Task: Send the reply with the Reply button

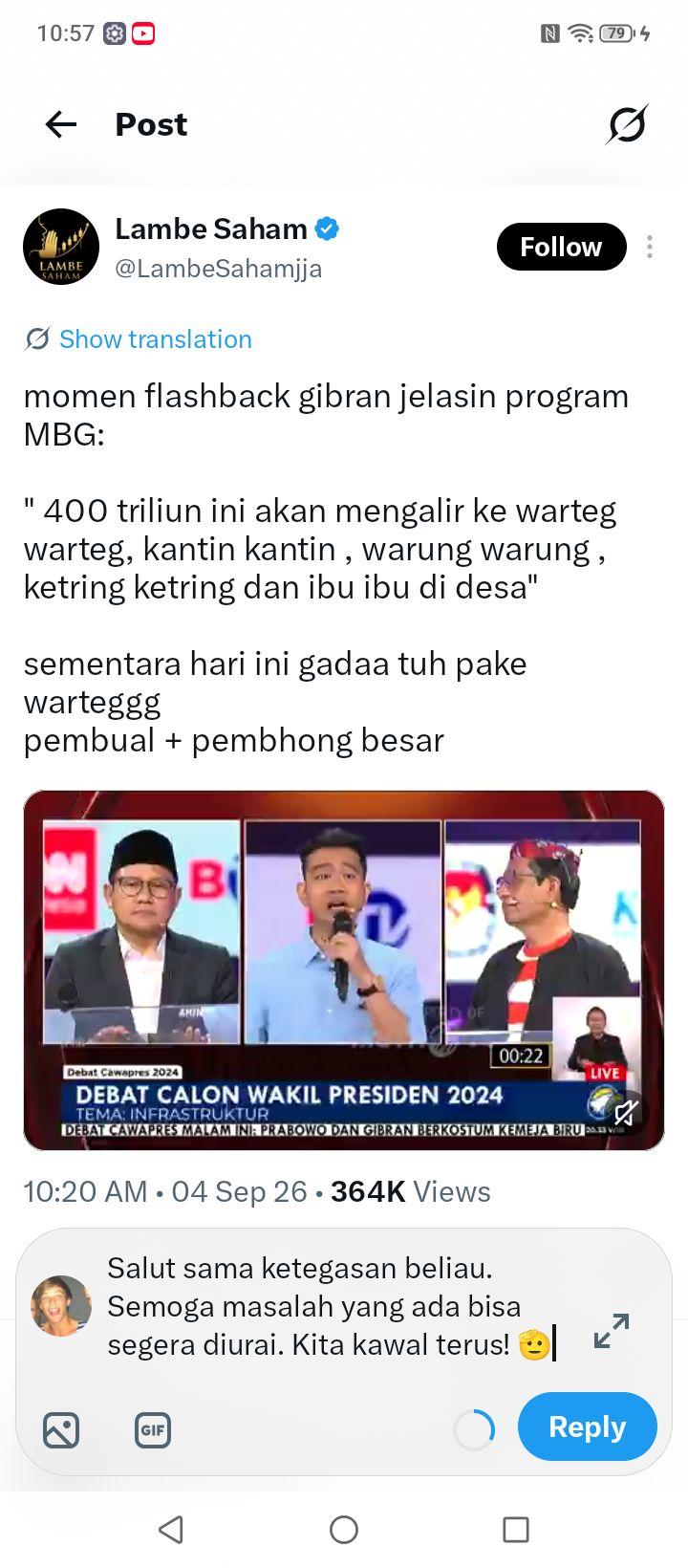Action: (587, 1426)
